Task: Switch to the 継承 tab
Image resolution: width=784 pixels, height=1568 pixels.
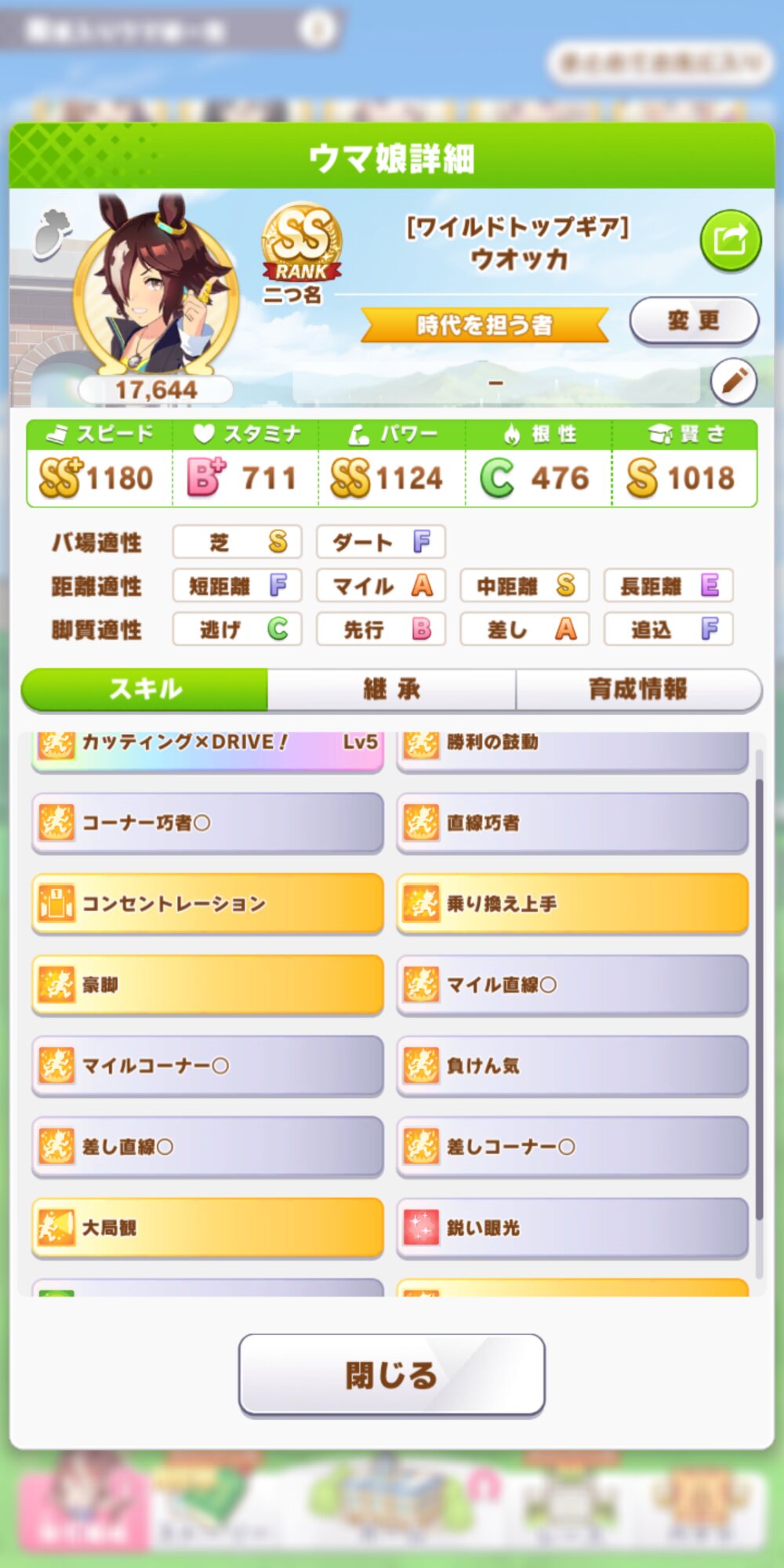Action: click(391, 689)
